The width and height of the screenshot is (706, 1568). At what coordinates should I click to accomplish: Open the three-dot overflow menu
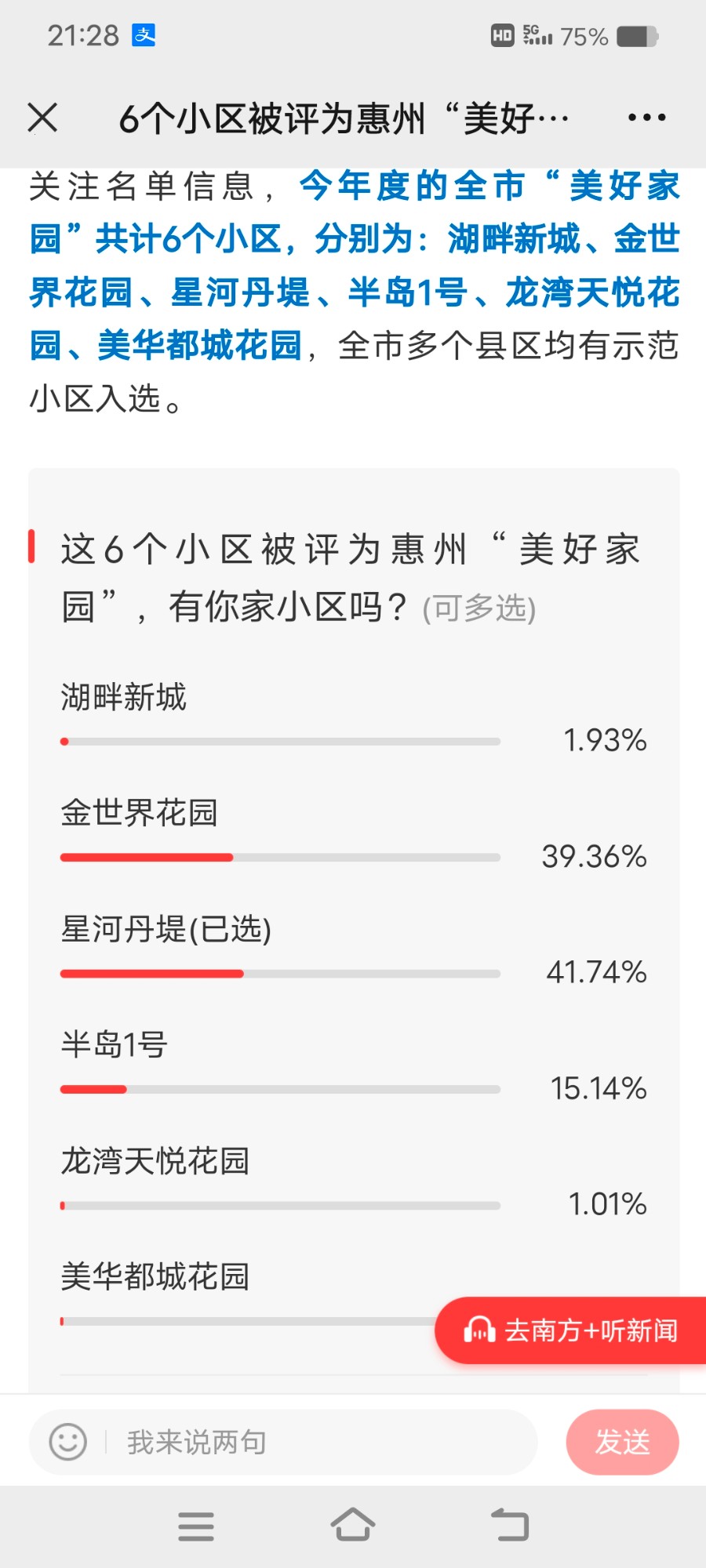(x=646, y=118)
